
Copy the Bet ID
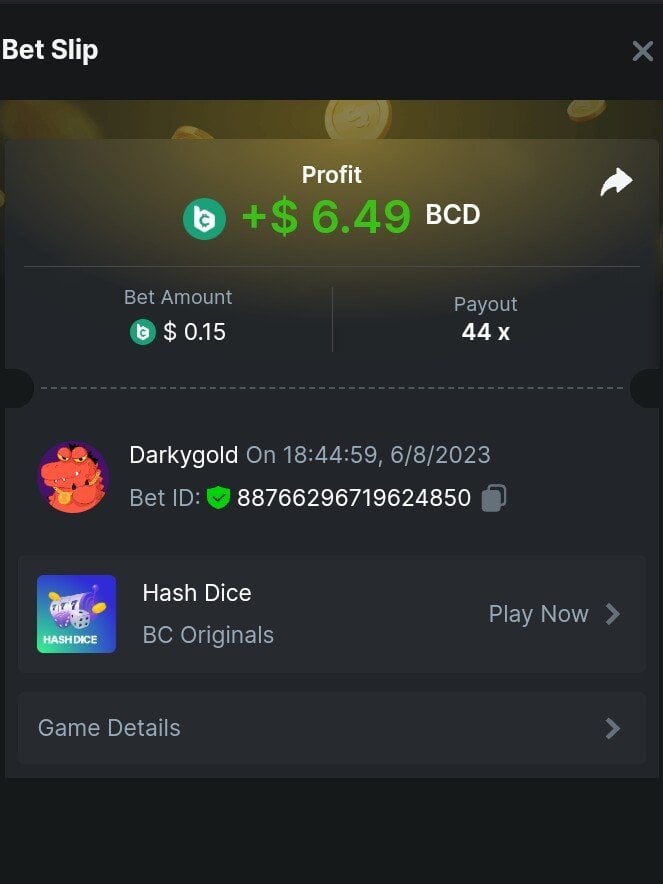pos(493,498)
